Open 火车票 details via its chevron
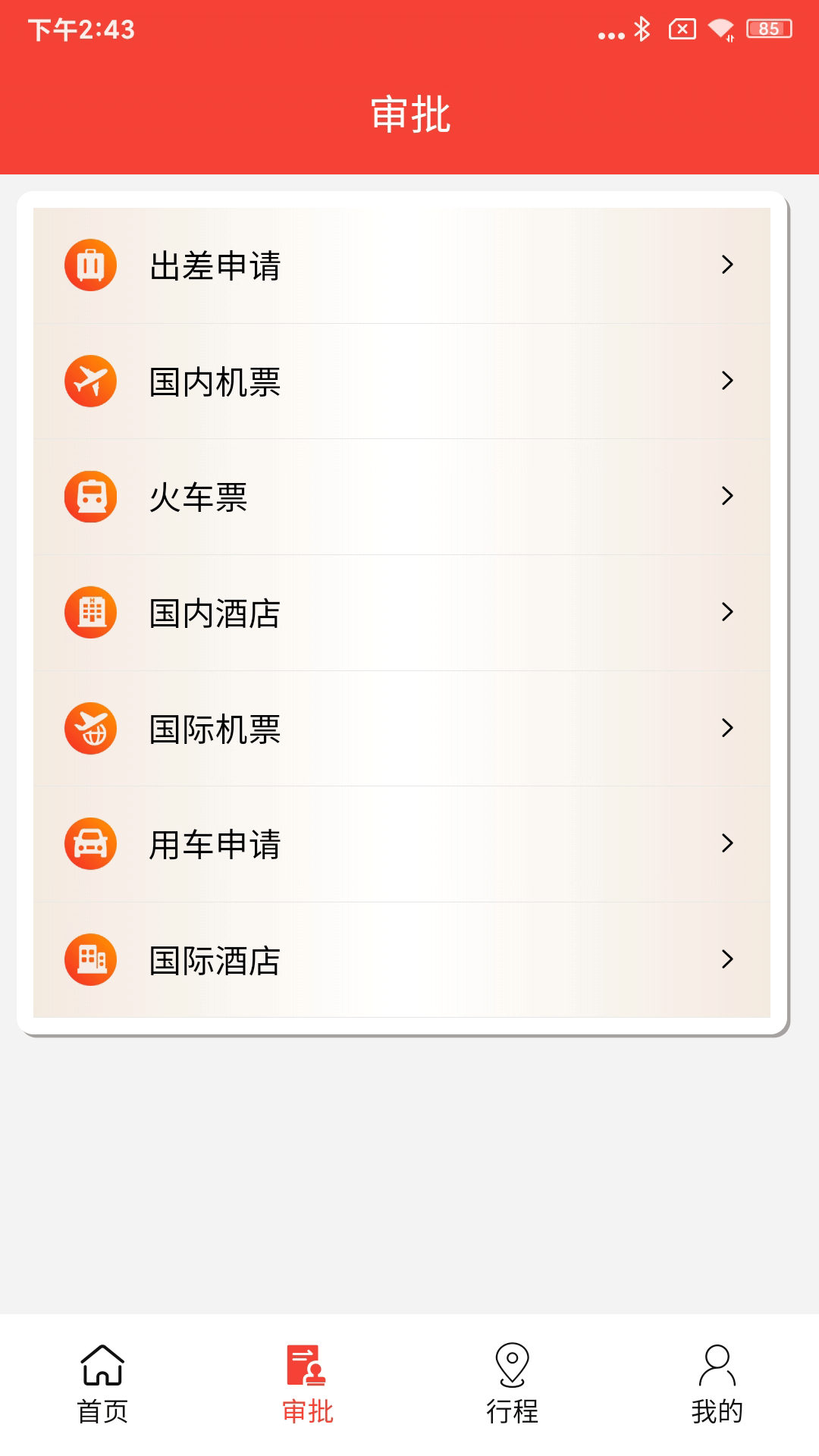The height and width of the screenshot is (1456, 819). [x=729, y=497]
